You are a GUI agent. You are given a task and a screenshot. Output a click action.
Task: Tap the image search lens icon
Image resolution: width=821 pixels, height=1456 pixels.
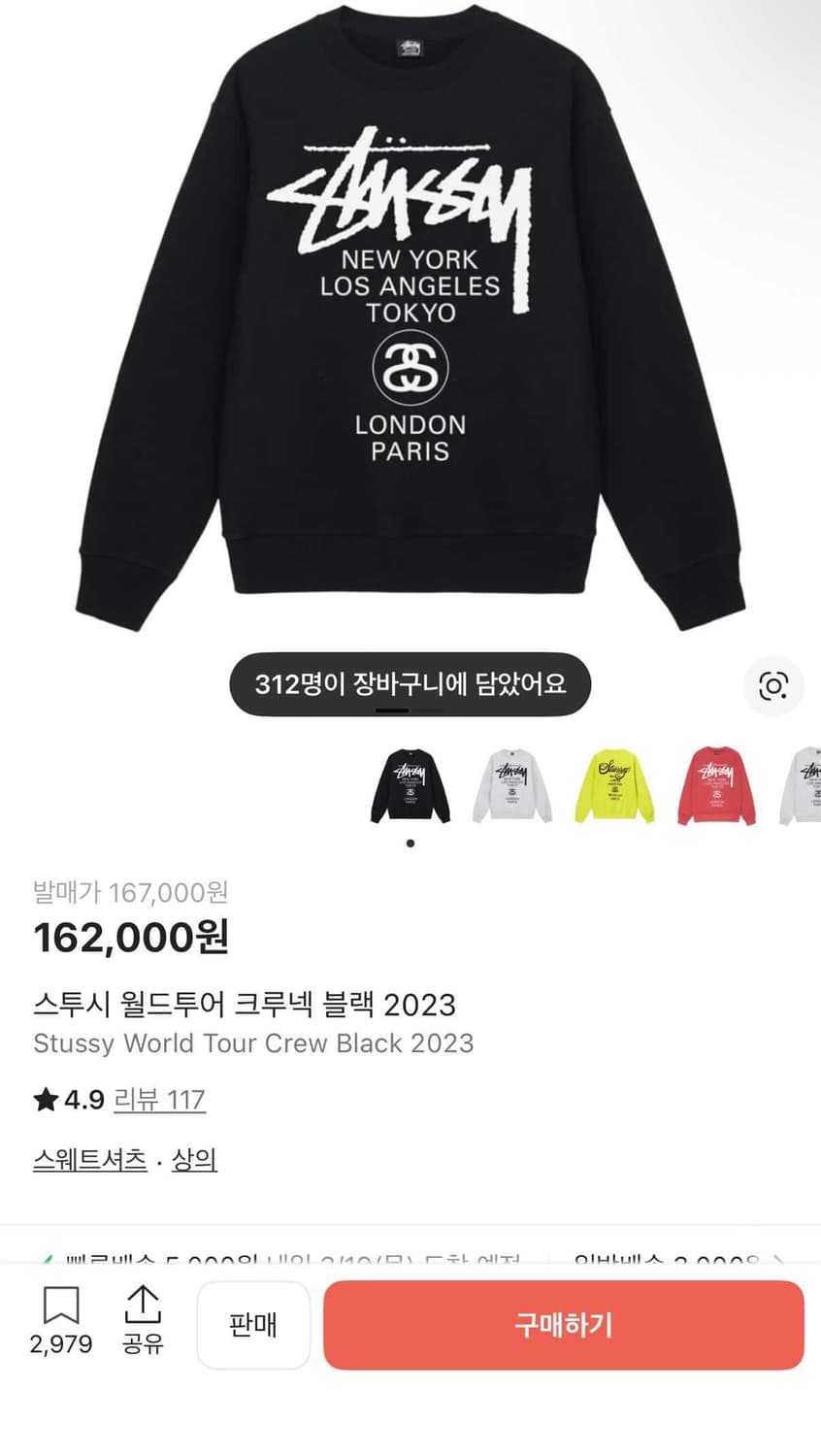[773, 685]
